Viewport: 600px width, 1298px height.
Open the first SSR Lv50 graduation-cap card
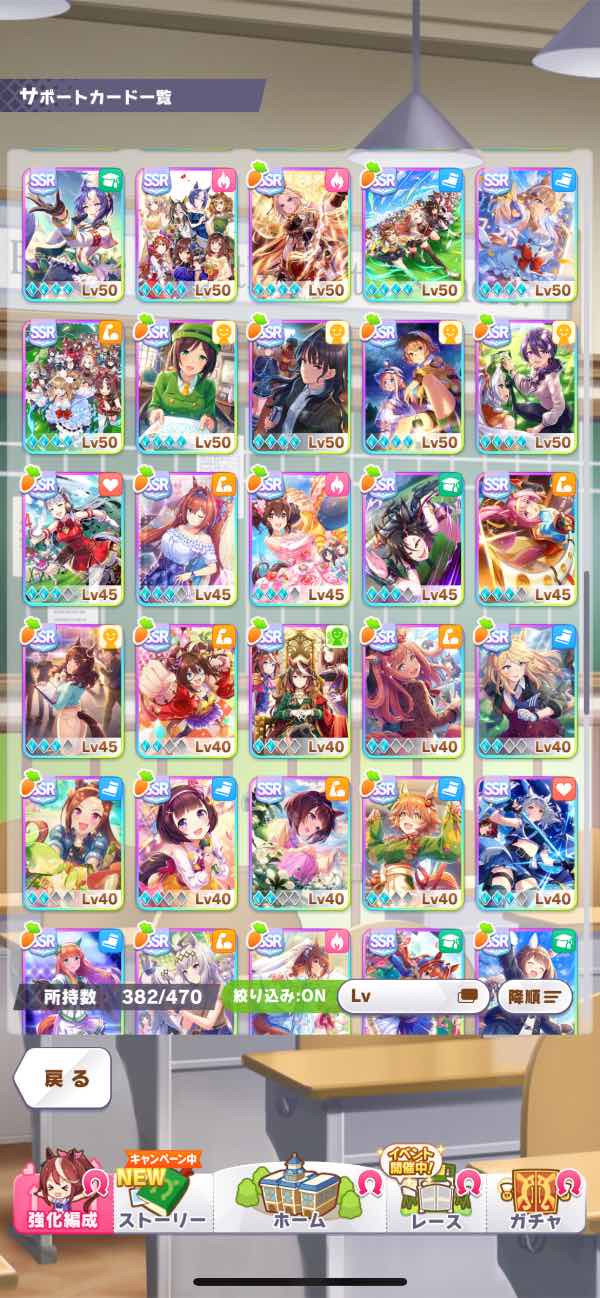click(72, 235)
